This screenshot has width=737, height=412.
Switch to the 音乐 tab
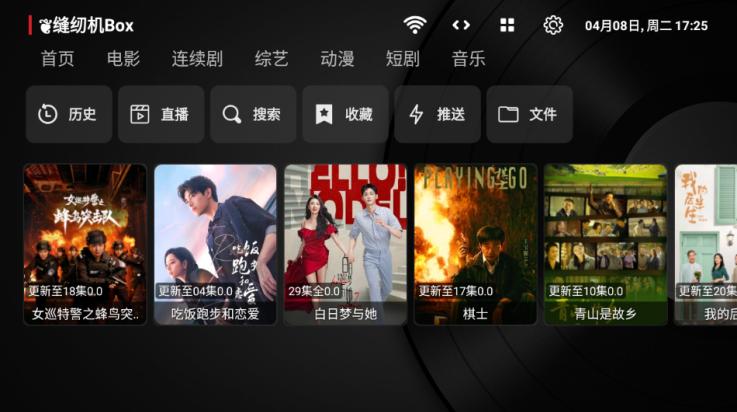(468, 59)
